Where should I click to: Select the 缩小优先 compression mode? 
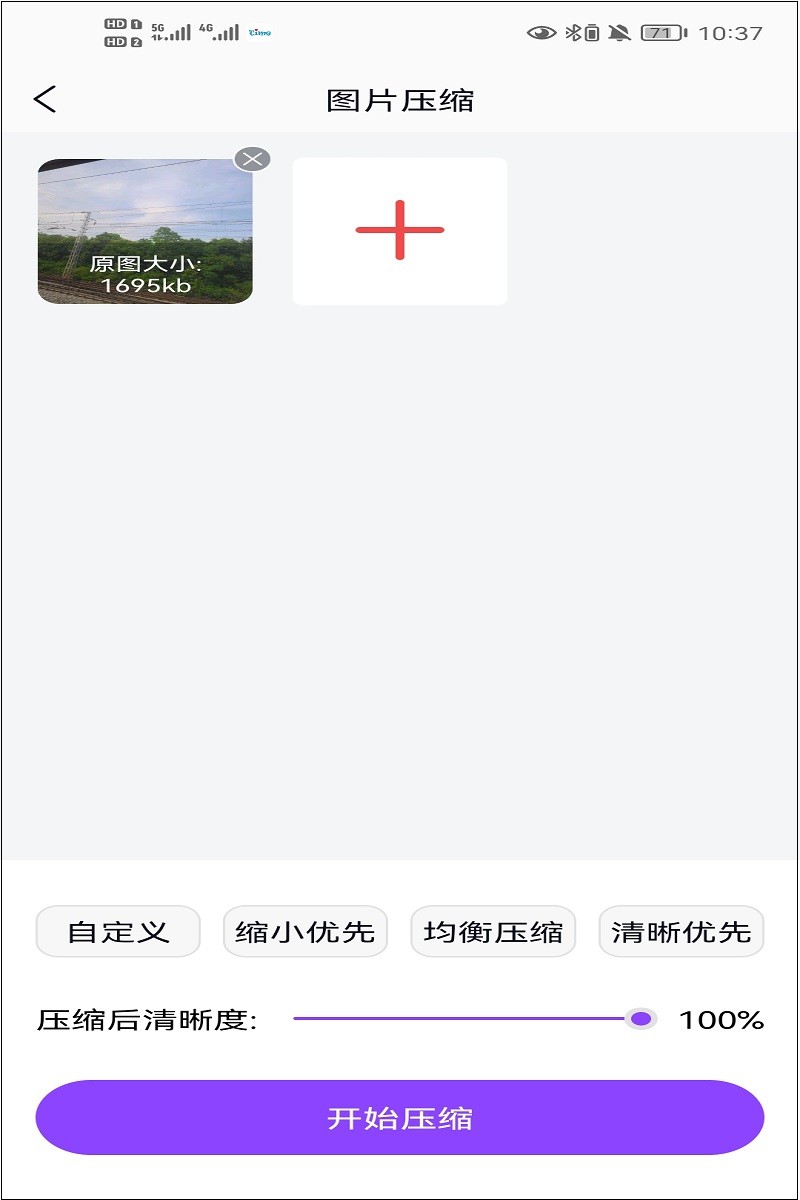pyautogui.click(x=305, y=931)
